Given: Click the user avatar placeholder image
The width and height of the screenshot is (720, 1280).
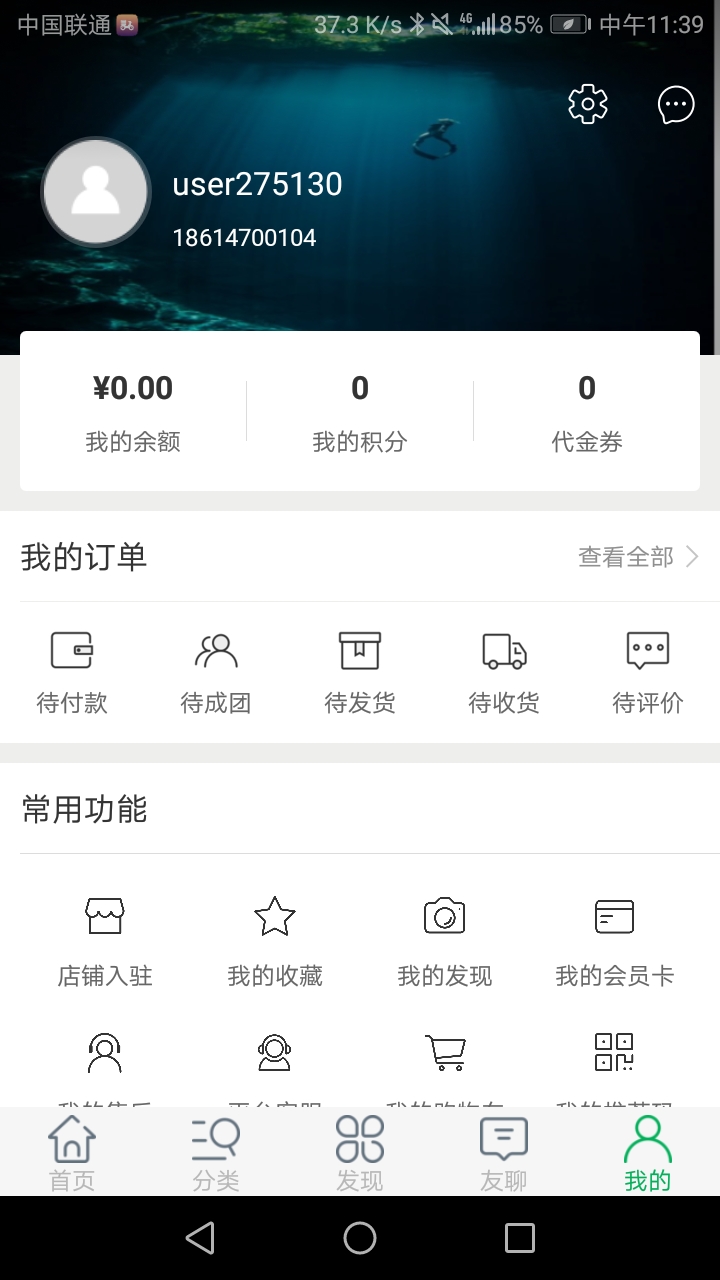Looking at the screenshot, I should pyautogui.click(x=96, y=192).
